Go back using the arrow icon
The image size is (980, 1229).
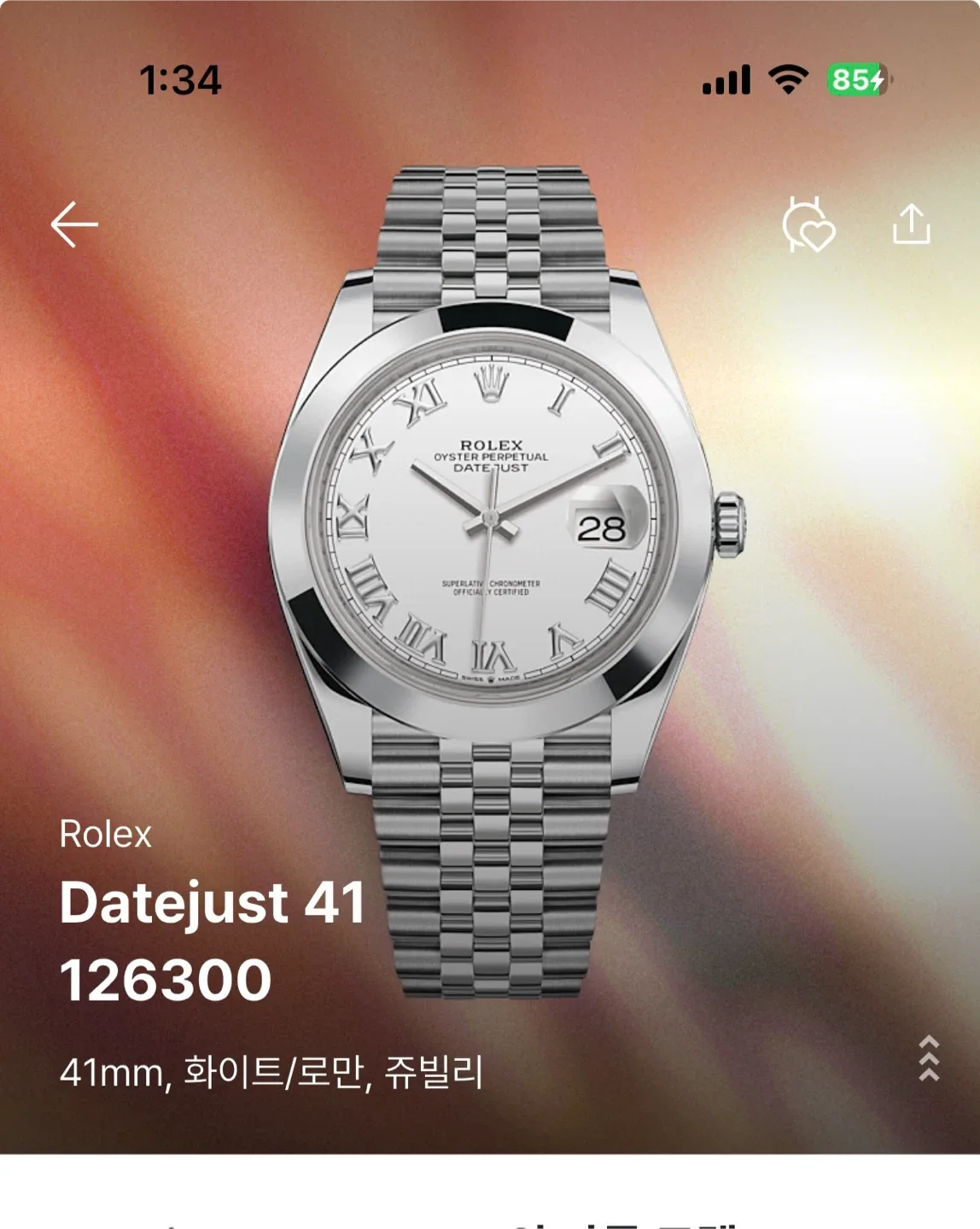click(x=74, y=224)
